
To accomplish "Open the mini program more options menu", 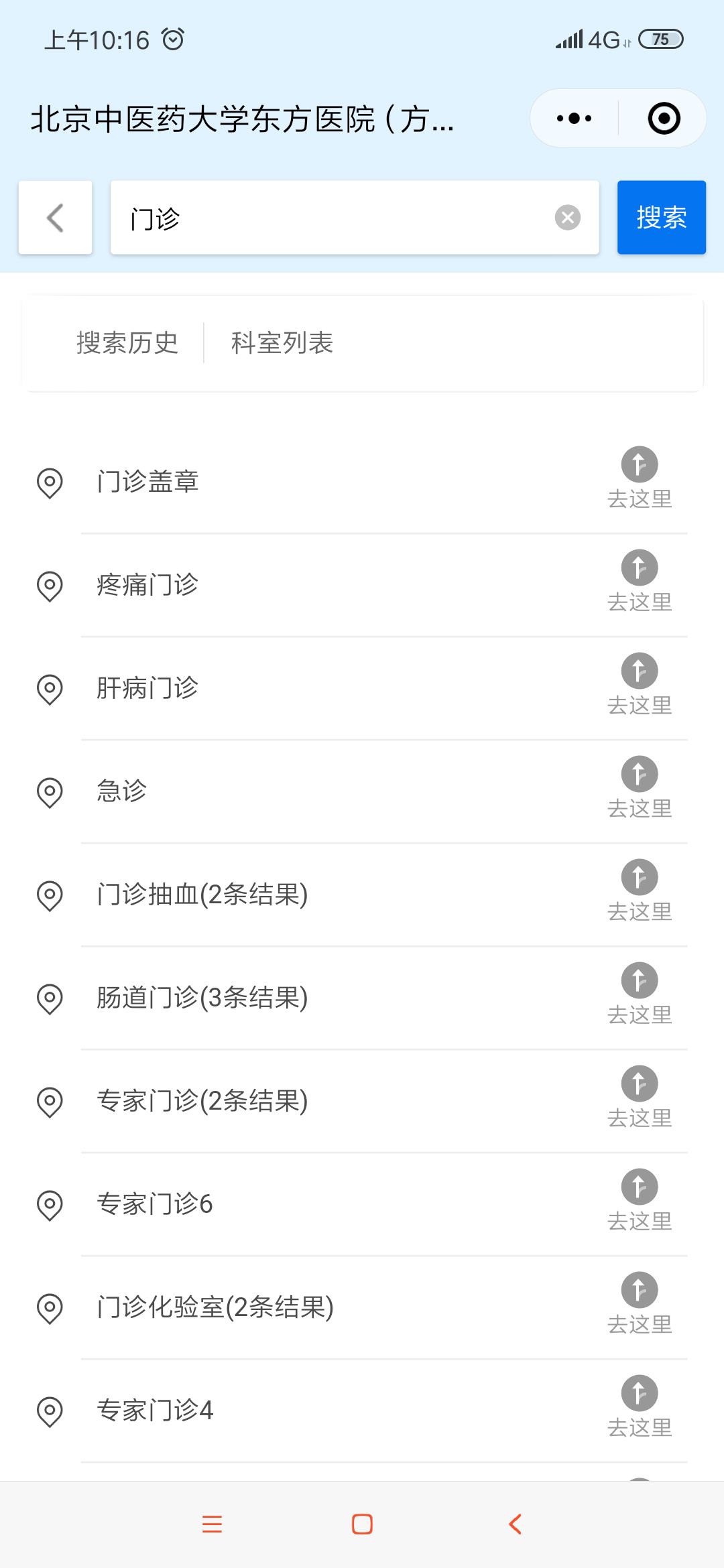I will coord(575,119).
